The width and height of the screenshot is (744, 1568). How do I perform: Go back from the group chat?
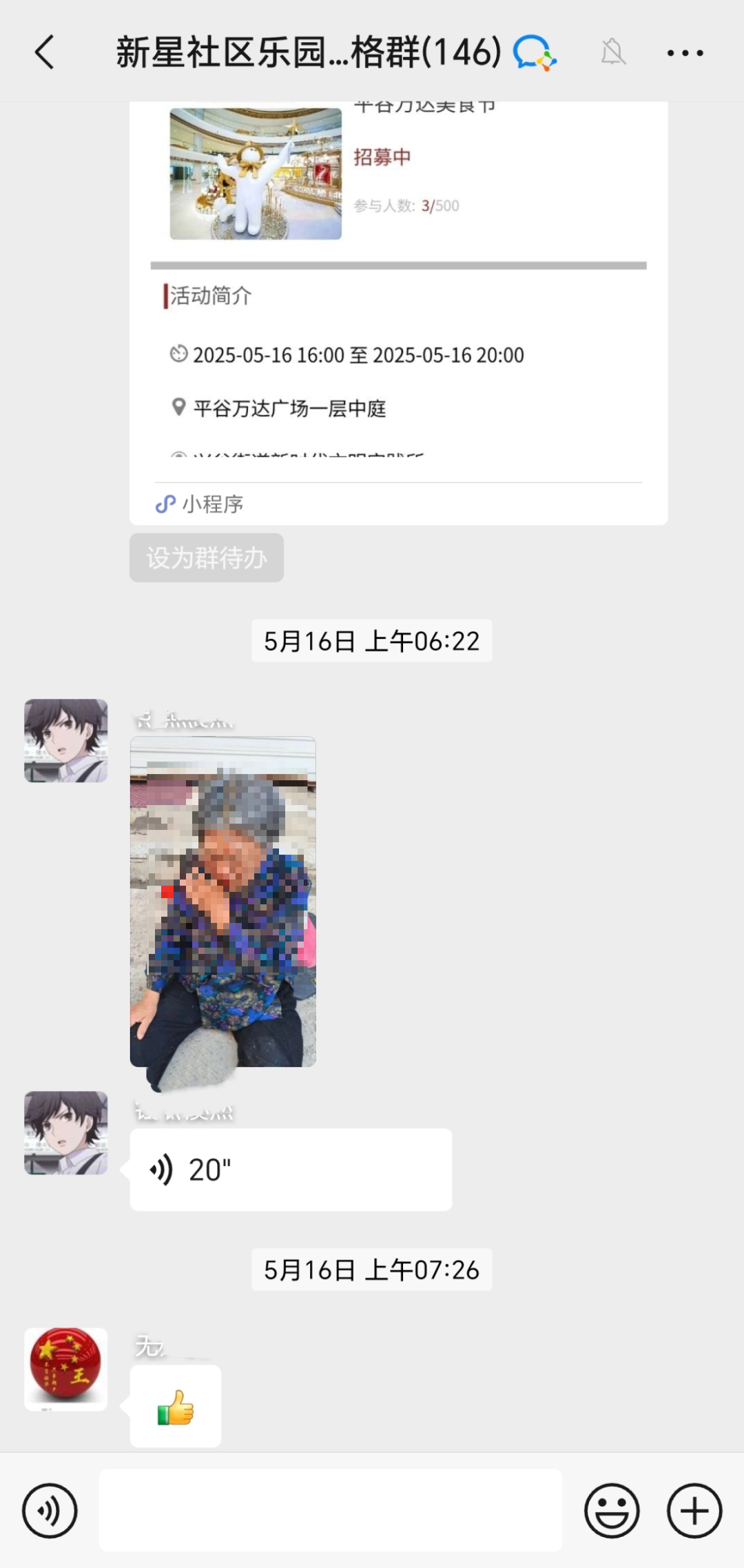click(x=45, y=52)
